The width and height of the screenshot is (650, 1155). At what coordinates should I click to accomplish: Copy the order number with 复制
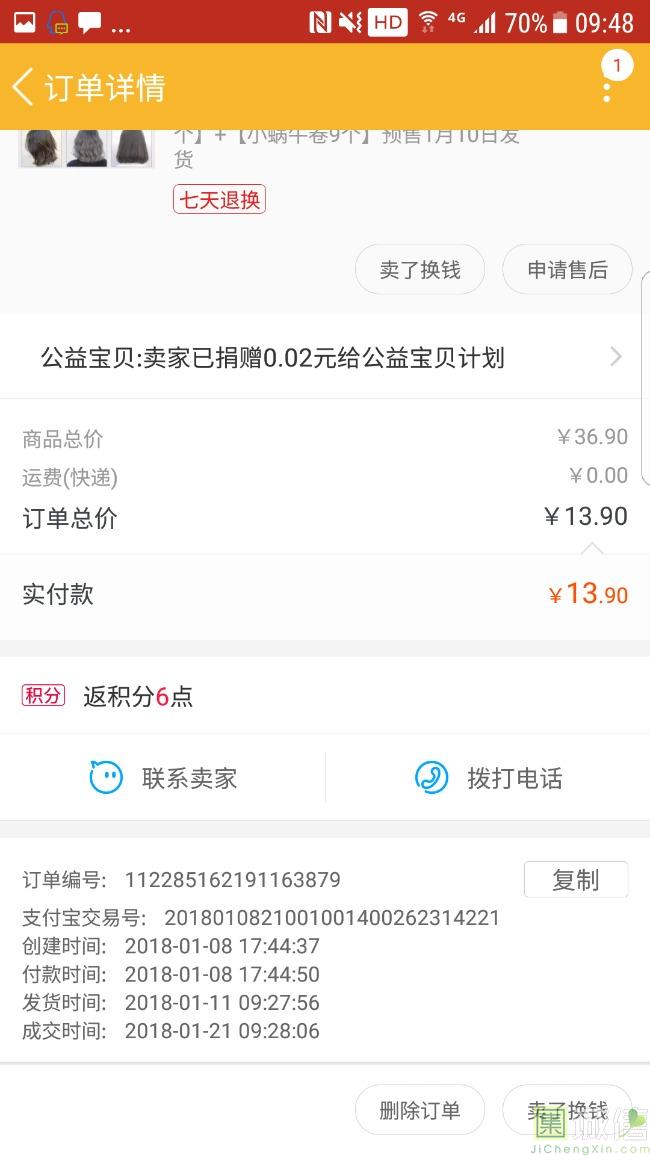[x=576, y=880]
